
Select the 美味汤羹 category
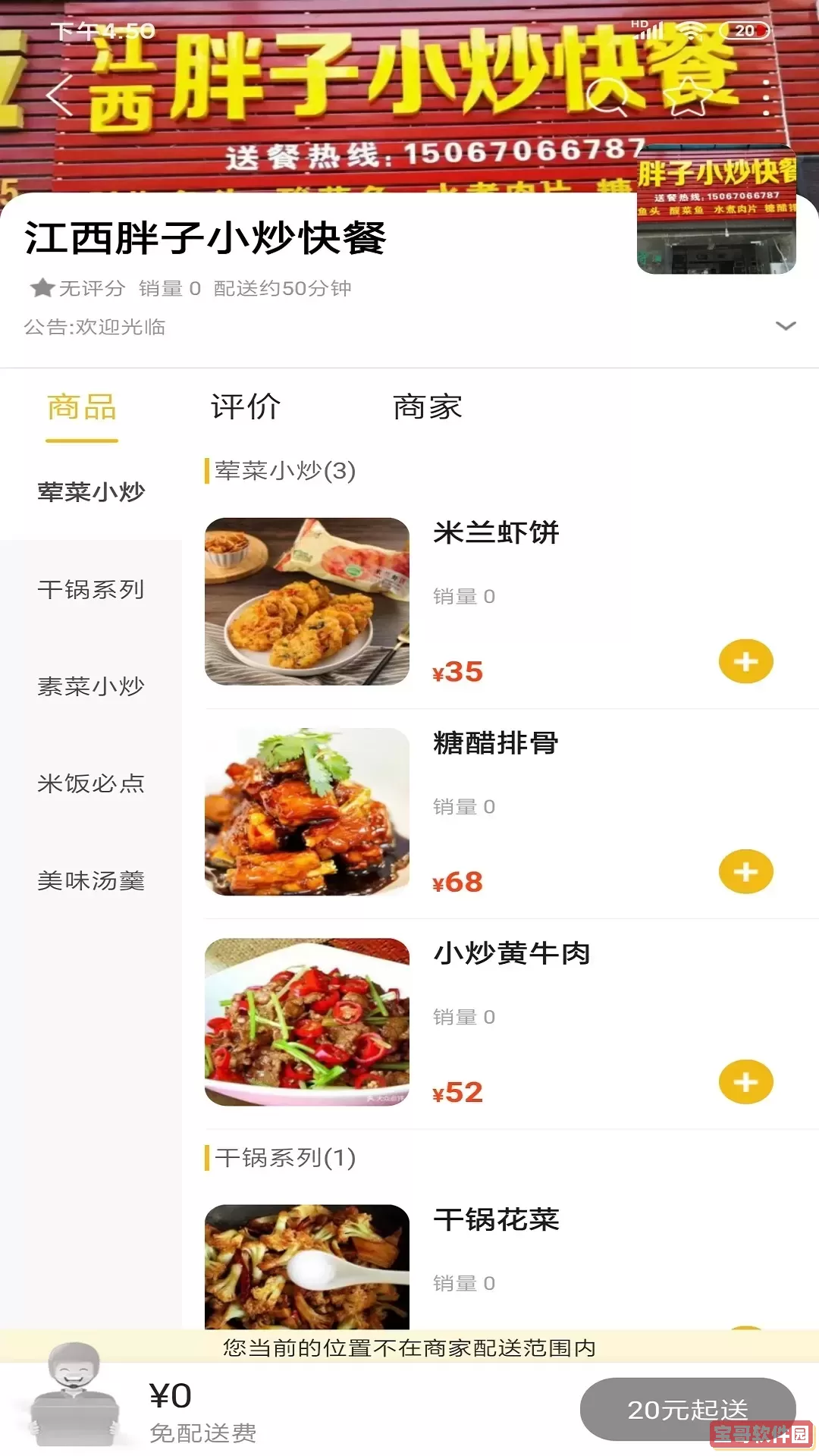tap(91, 880)
